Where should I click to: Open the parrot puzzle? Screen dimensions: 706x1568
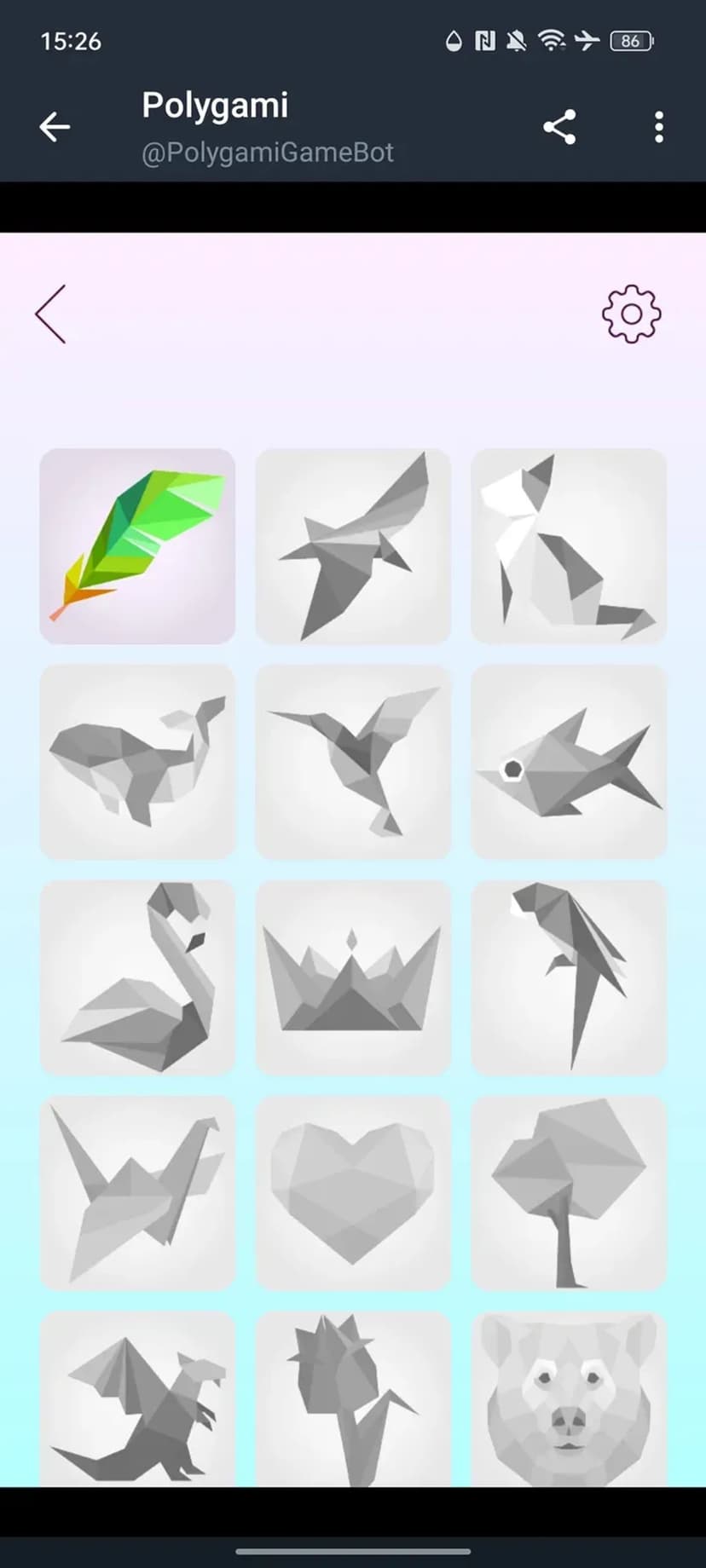[x=569, y=977]
